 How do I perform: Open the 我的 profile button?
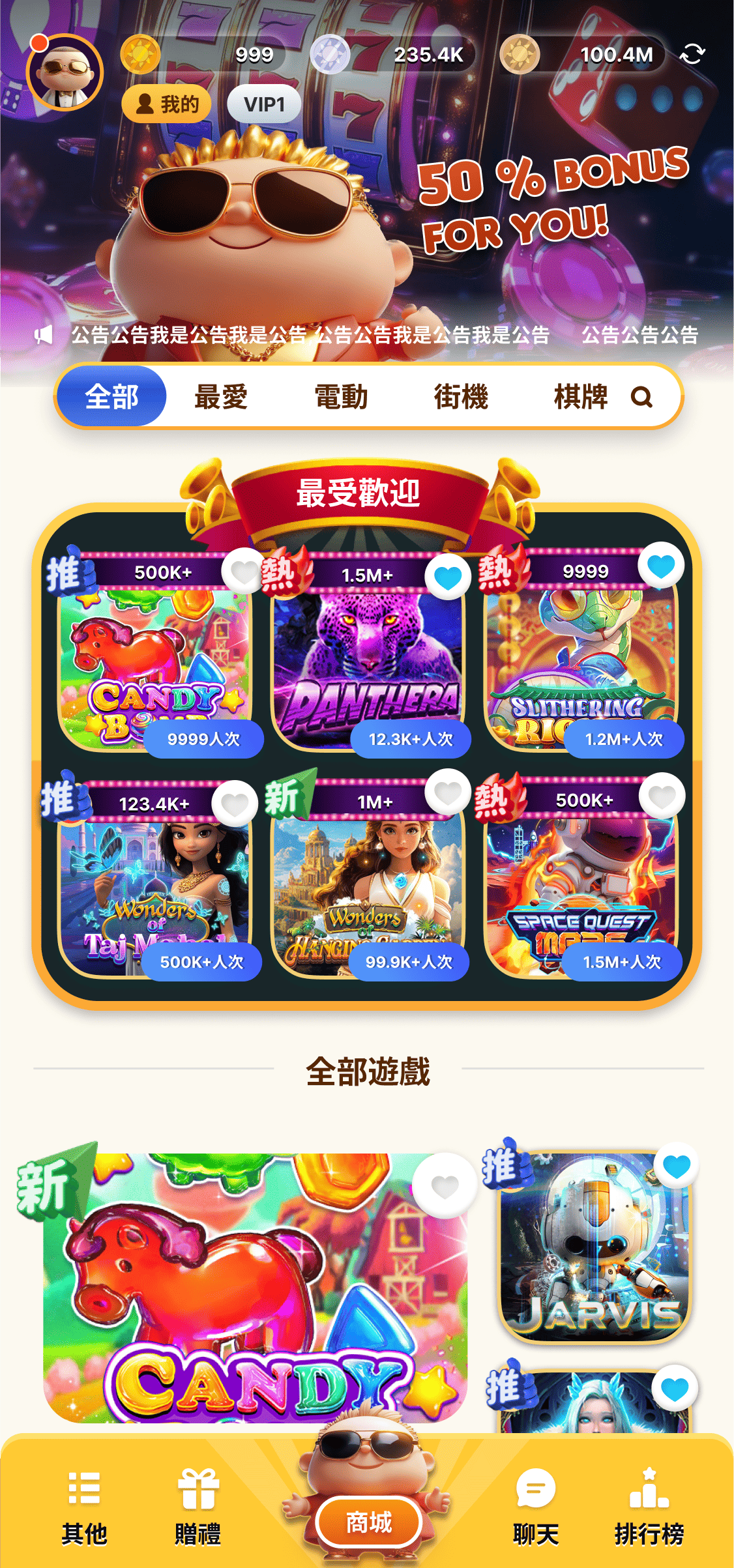click(x=167, y=104)
